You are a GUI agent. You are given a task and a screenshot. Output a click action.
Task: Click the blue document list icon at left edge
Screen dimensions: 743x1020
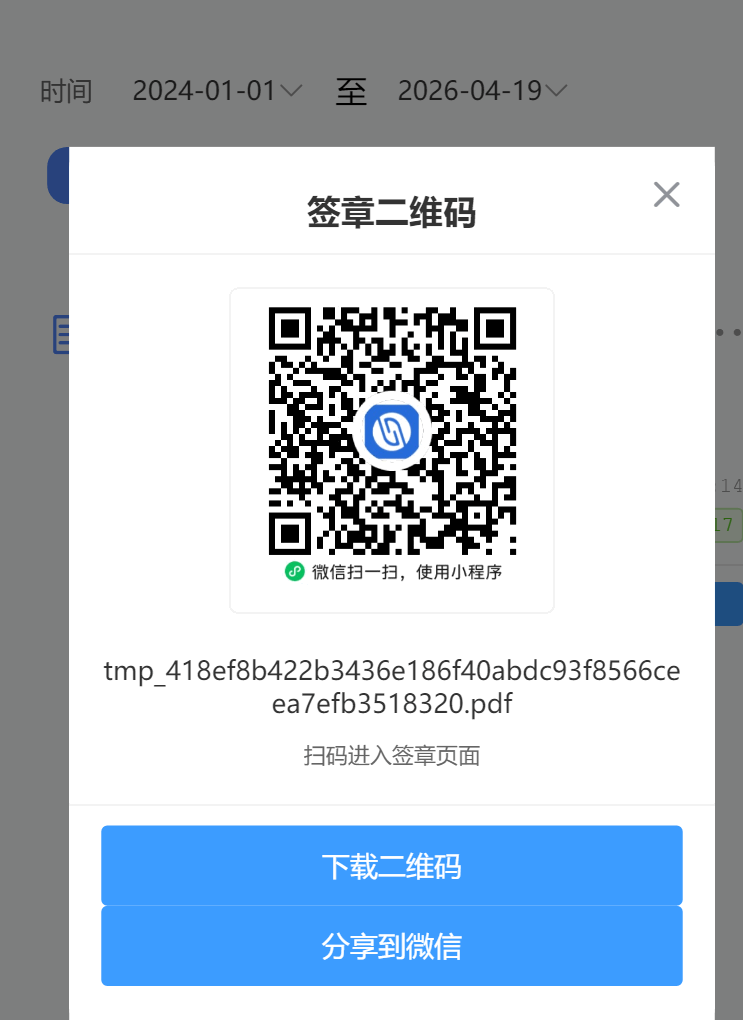click(63, 334)
